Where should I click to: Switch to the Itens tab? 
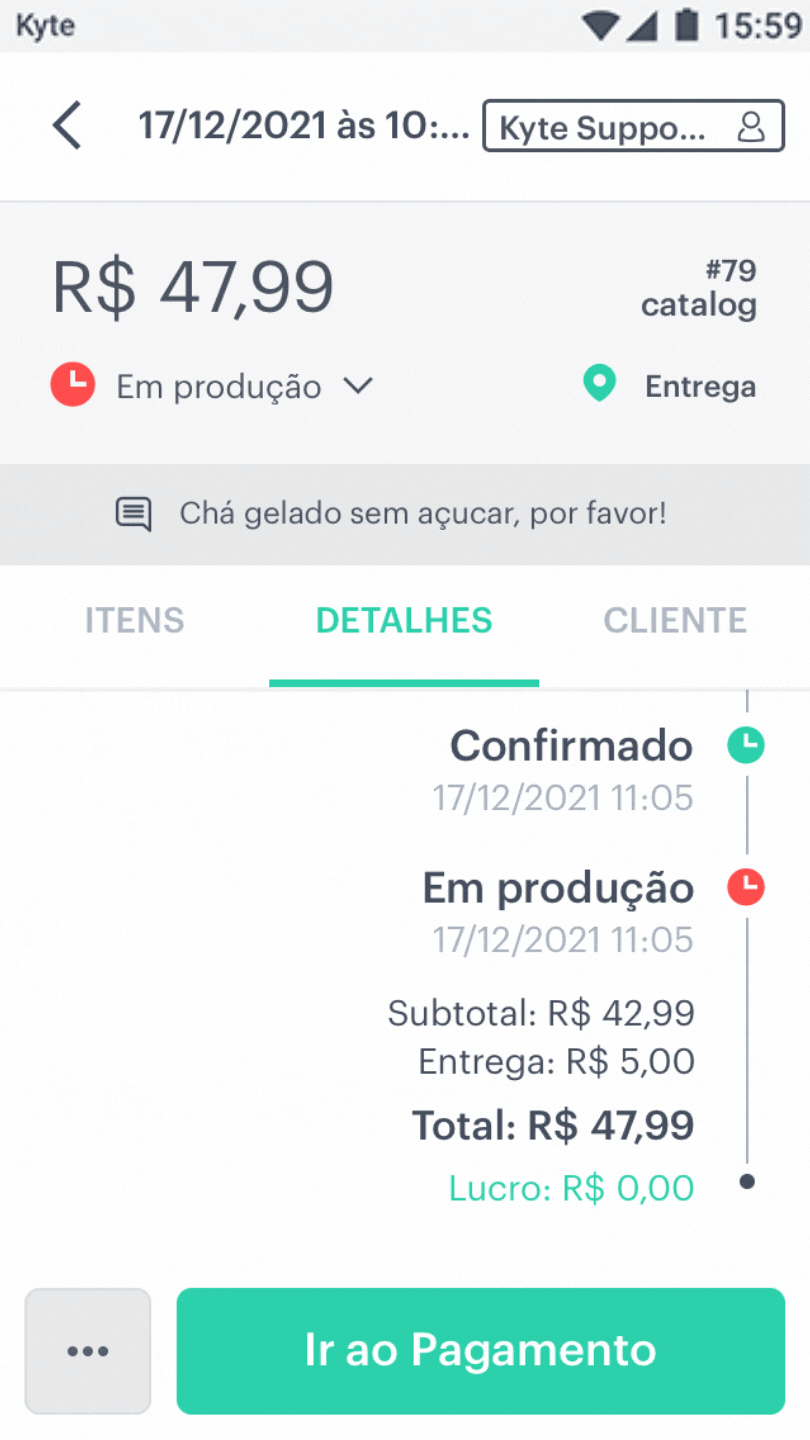(x=135, y=621)
